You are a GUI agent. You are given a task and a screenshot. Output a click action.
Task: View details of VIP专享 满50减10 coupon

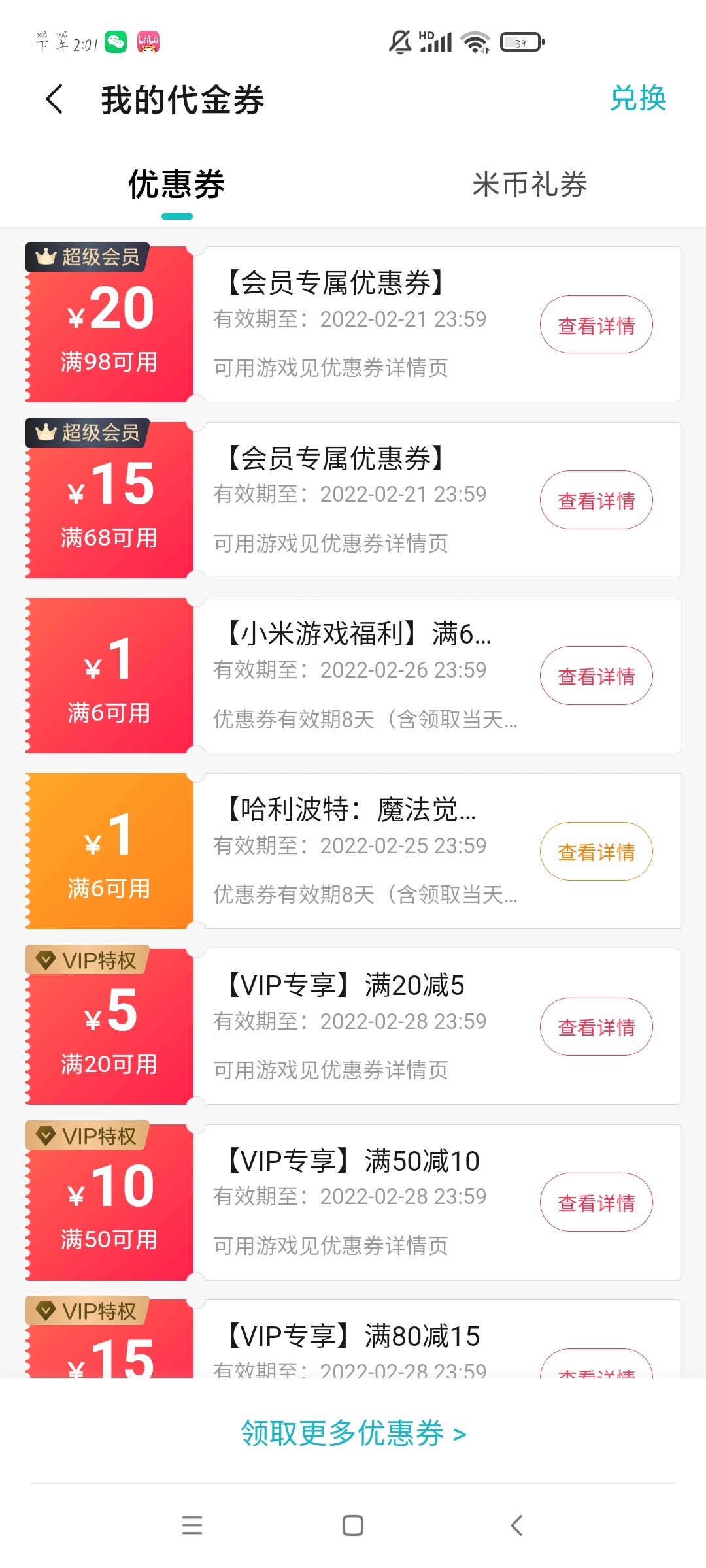point(596,1202)
